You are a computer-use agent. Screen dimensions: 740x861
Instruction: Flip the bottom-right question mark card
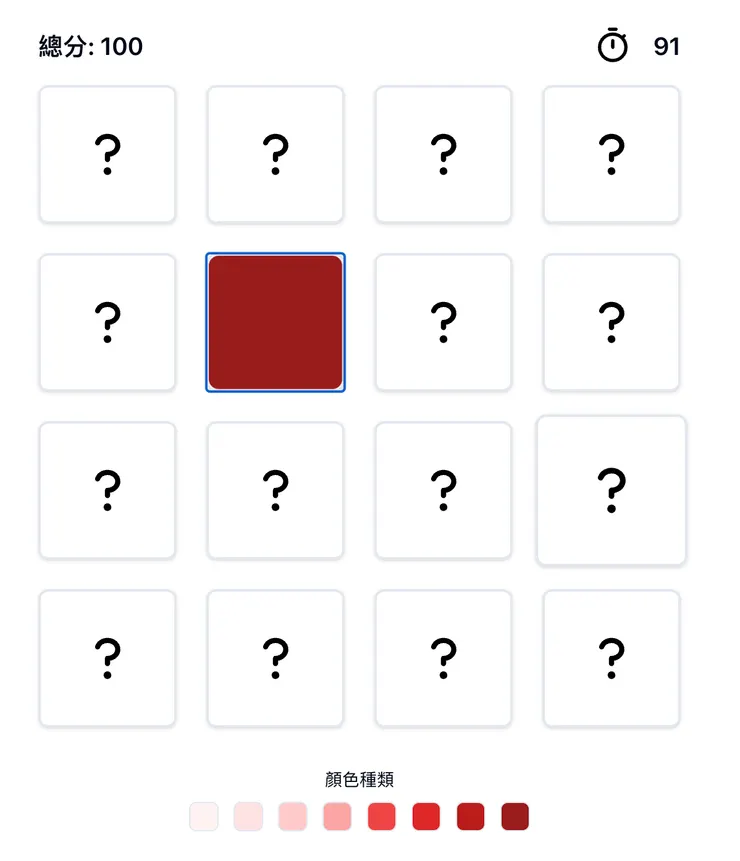(611, 659)
